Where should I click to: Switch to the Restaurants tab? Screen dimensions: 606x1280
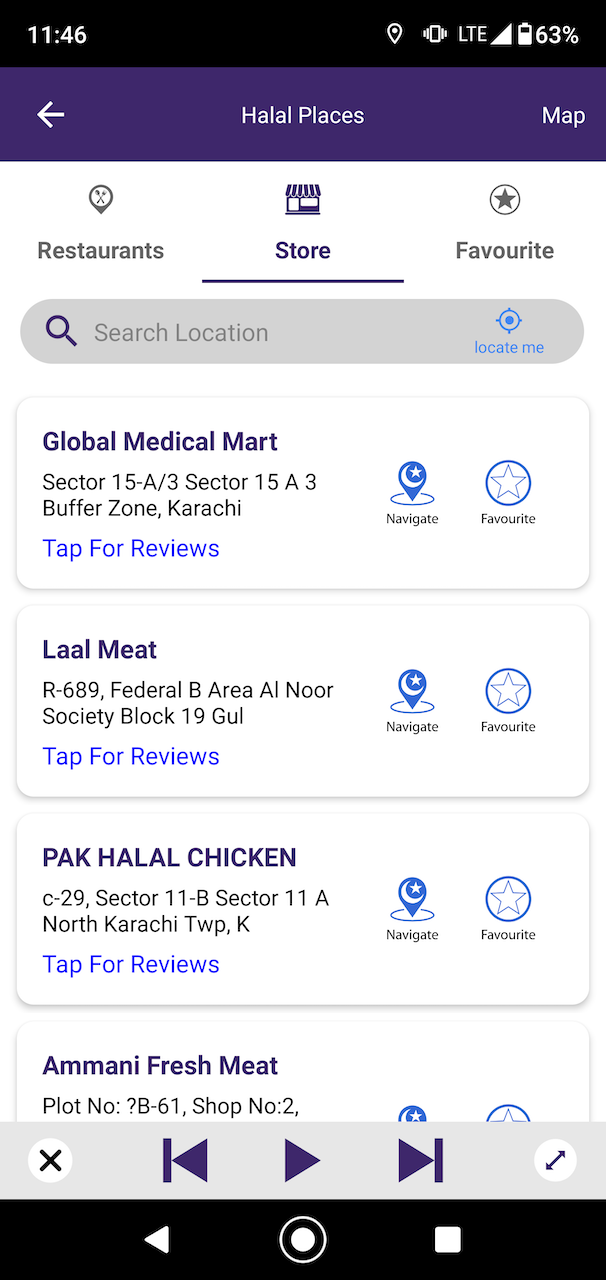[101, 225]
